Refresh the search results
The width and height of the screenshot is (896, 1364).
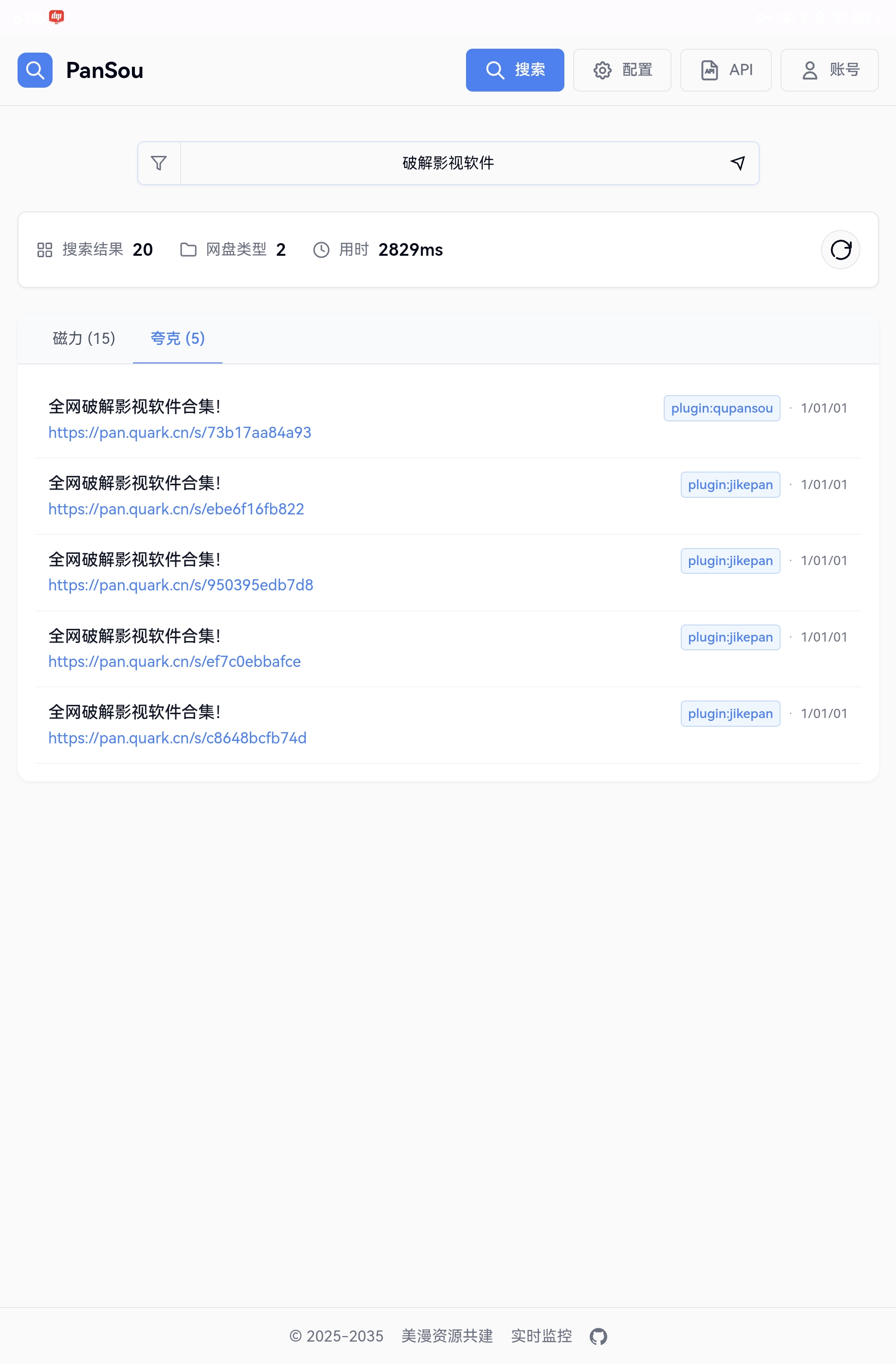[840, 250]
